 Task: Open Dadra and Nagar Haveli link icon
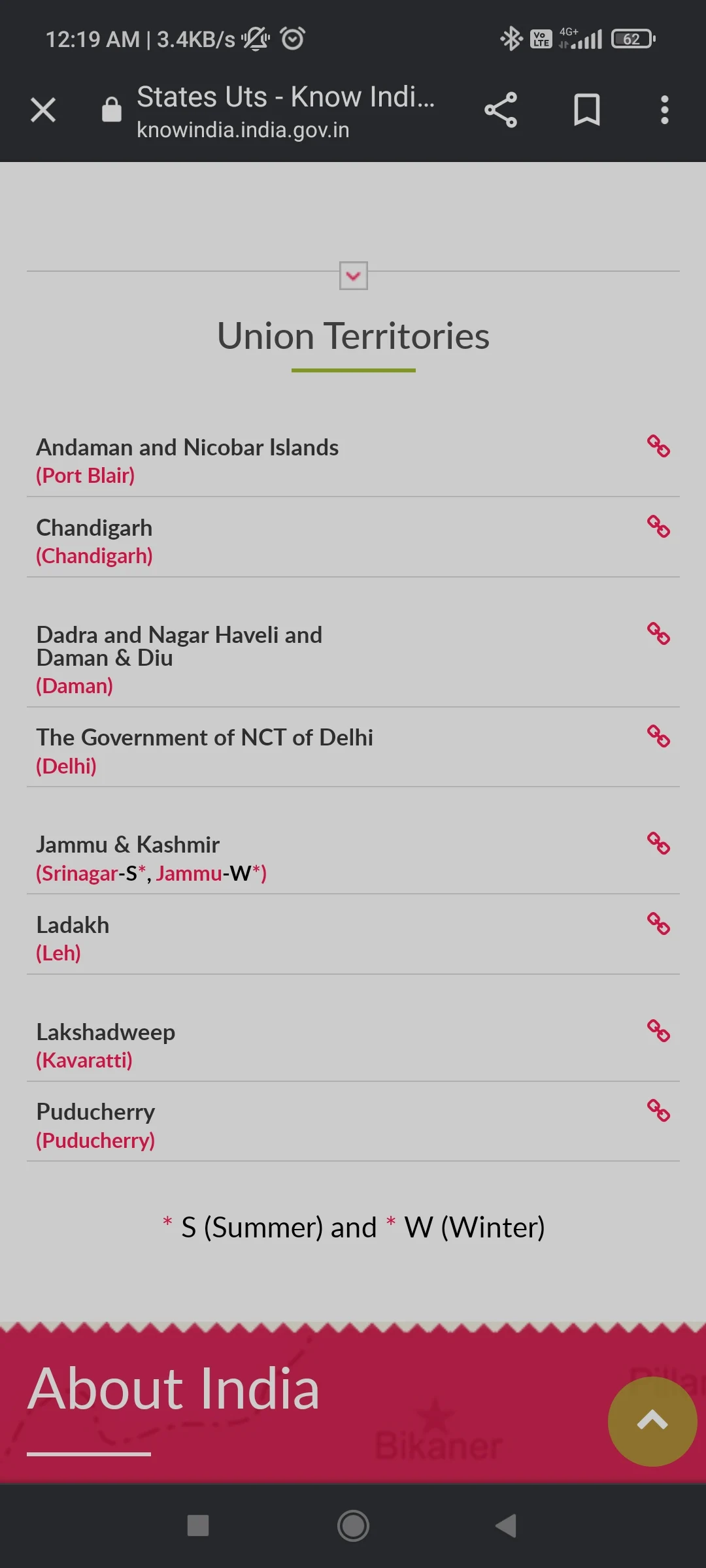(x=658, y=634)
